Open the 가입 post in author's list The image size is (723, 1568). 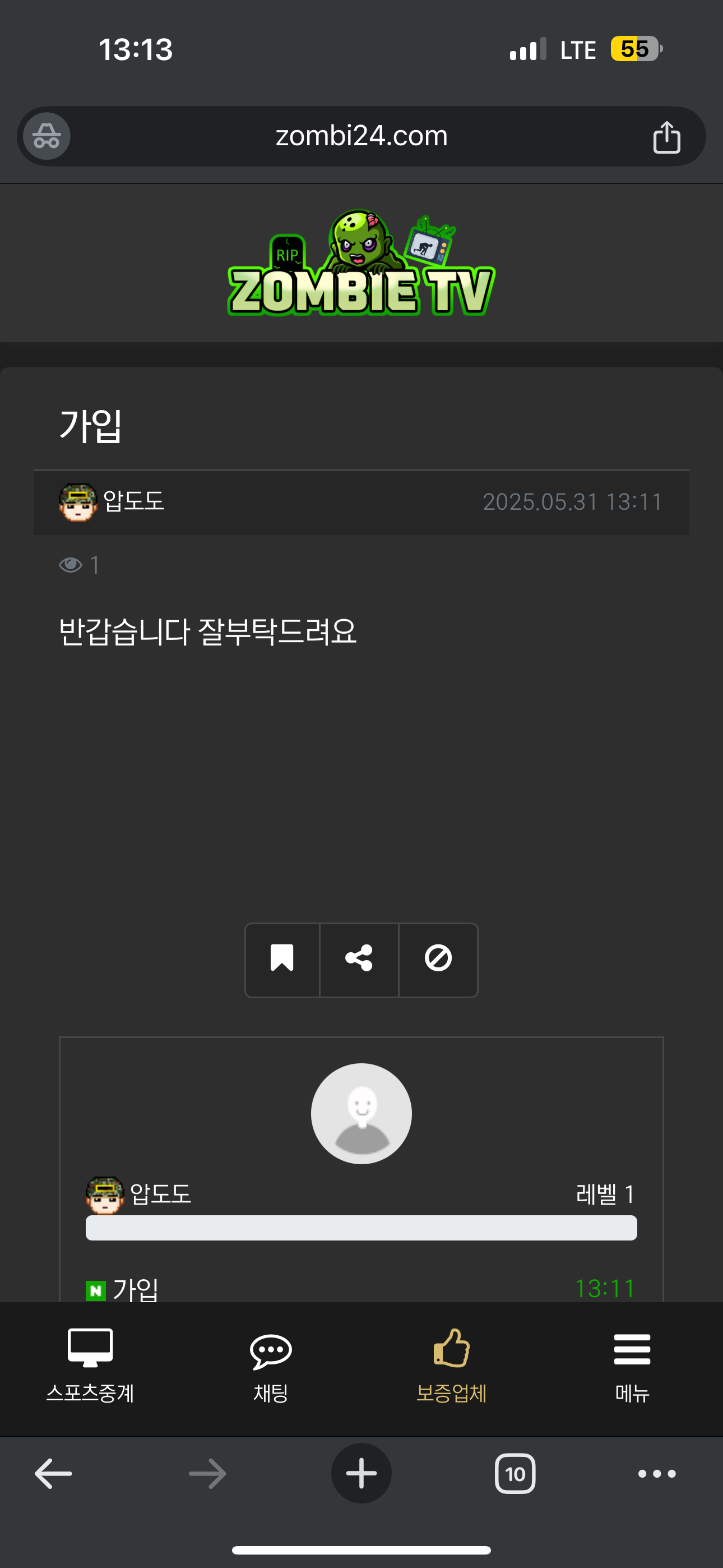point(136,1289)
